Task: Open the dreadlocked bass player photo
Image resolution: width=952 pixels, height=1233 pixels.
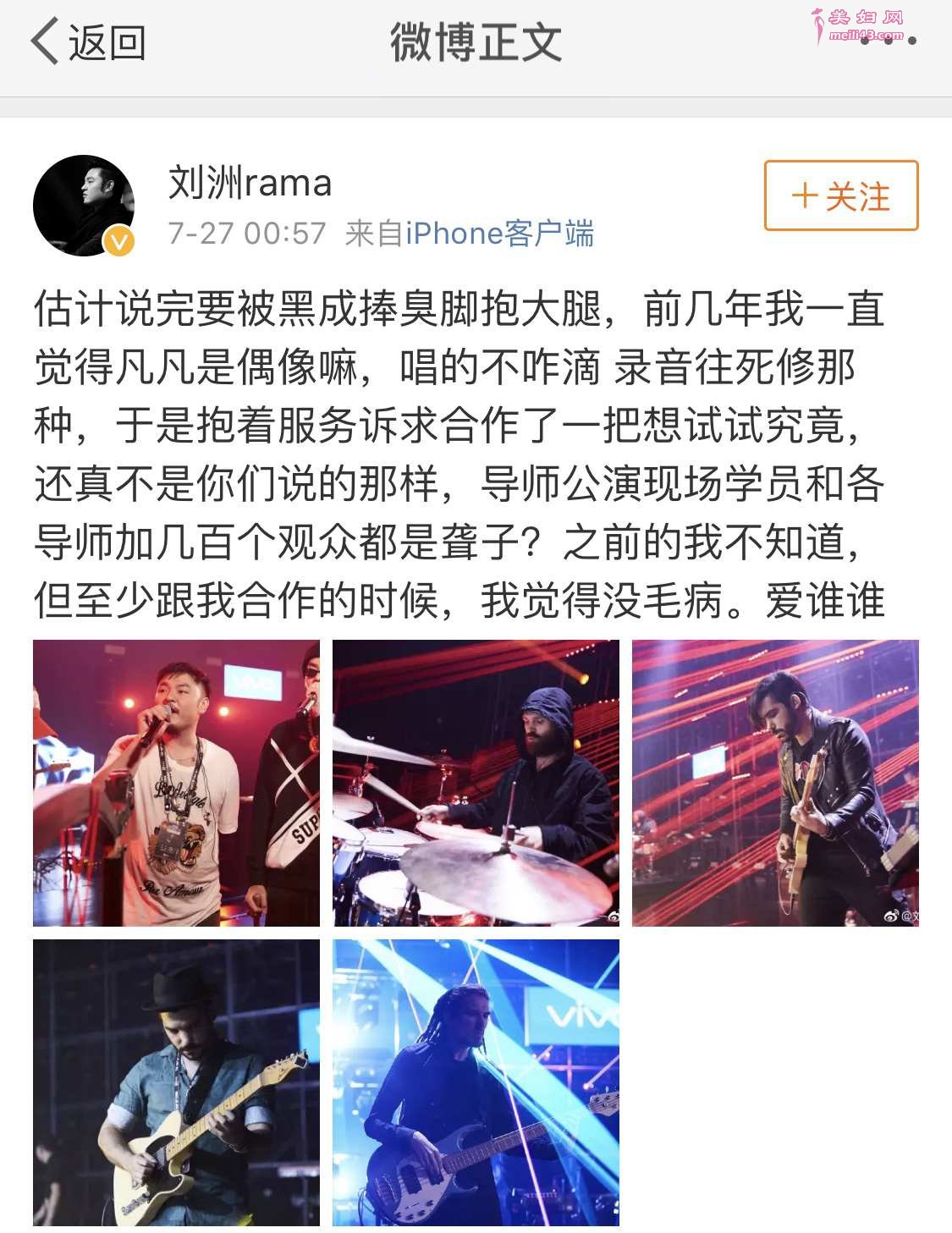Action: pos(476,1082)
